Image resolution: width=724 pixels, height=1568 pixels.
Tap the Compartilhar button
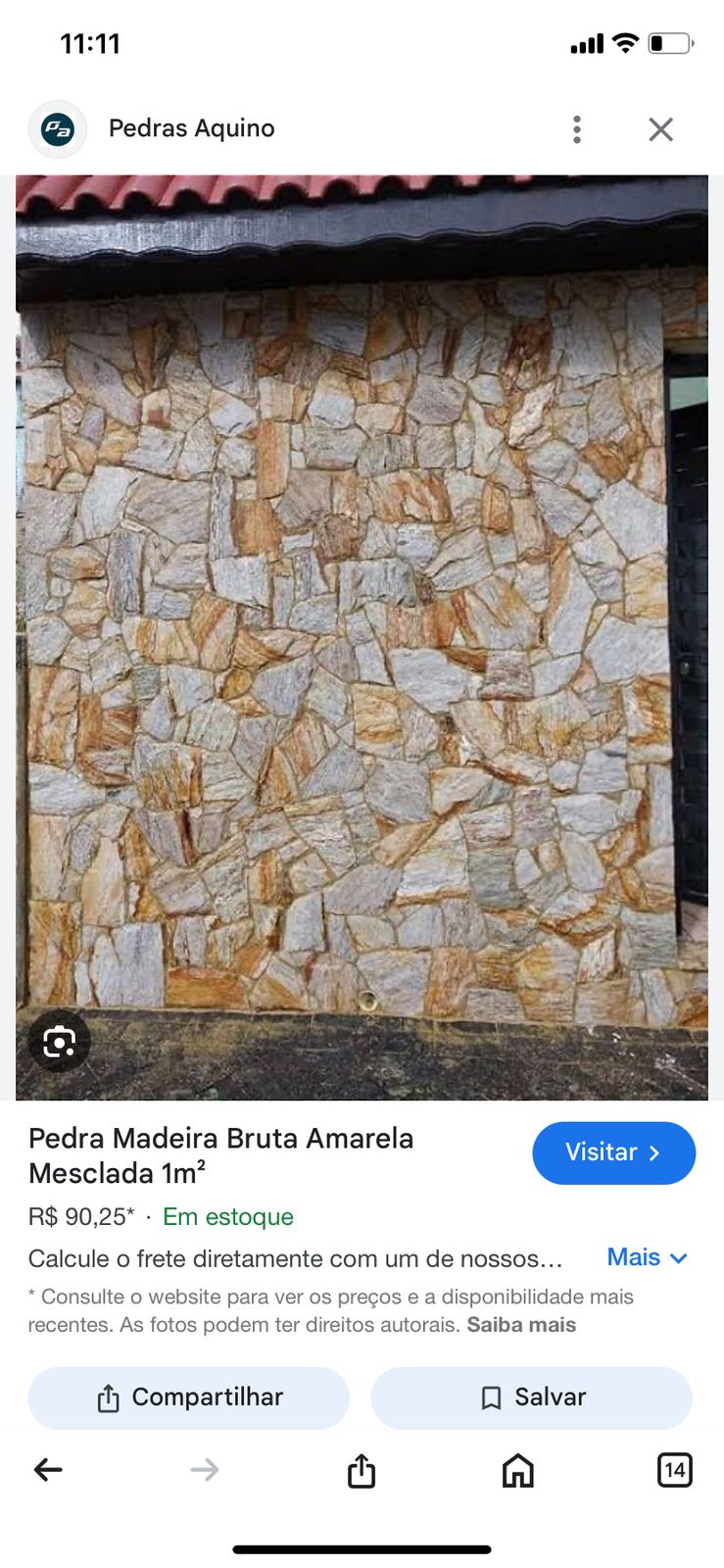coord(189,1397)
